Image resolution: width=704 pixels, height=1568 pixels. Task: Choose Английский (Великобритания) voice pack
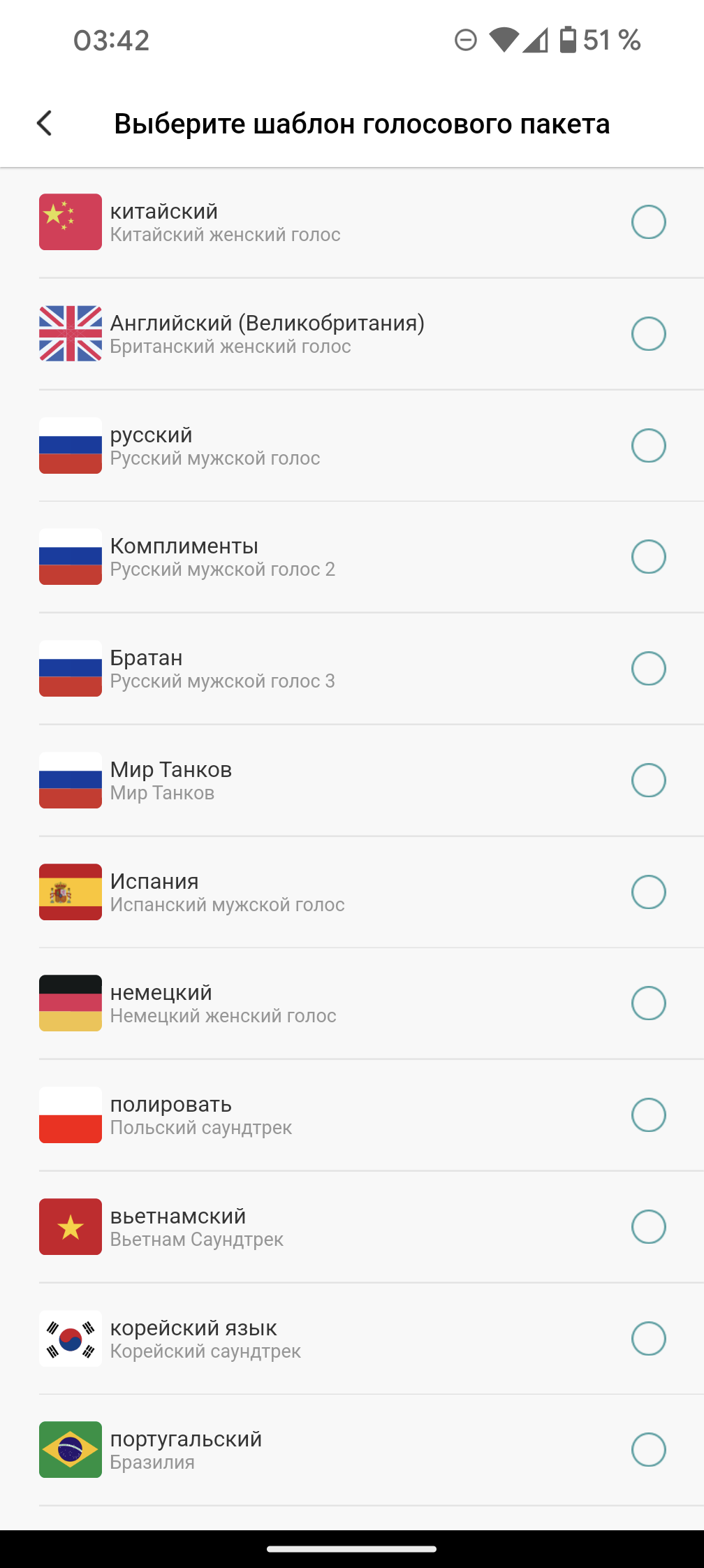coord(648,334)
